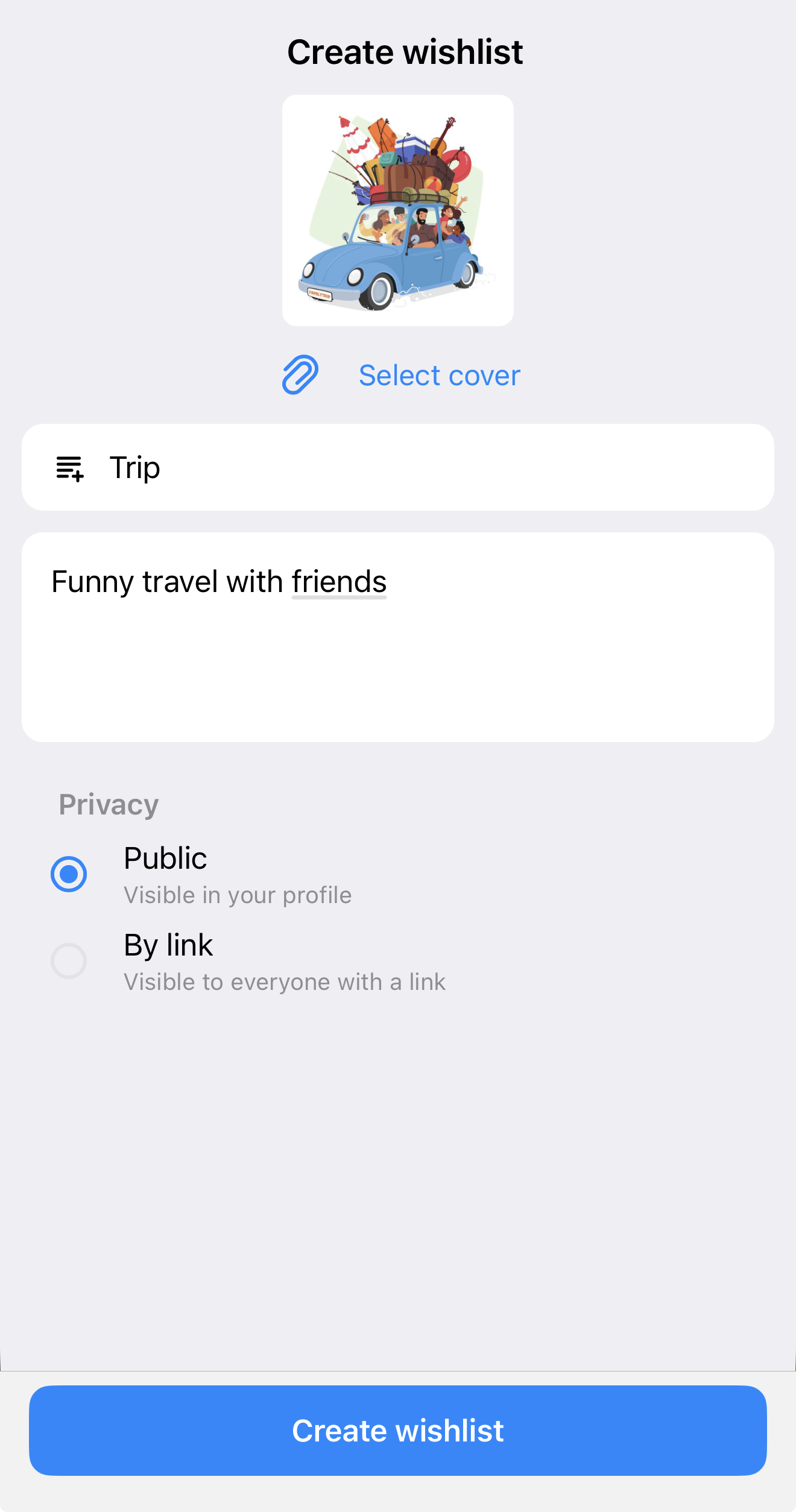Click the Trip label text
Screen dimensions: 796x1512
coord(134,467)
